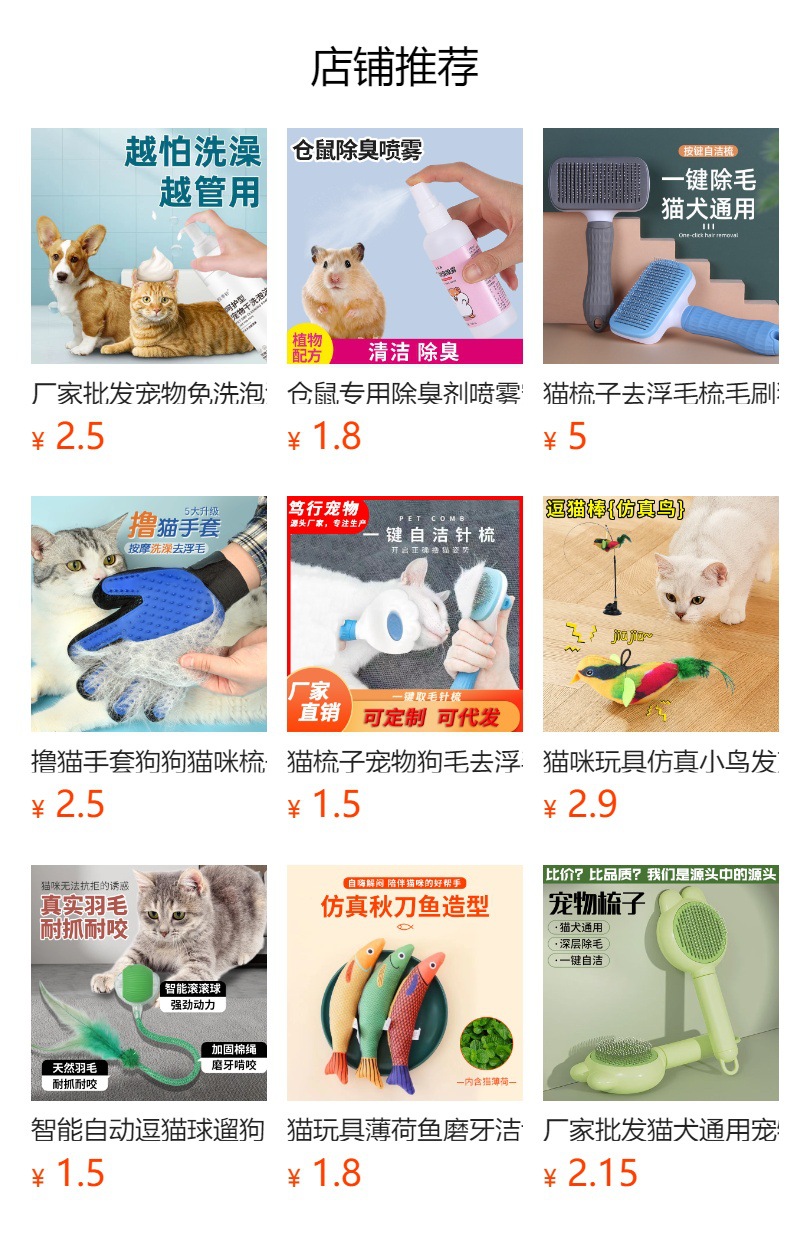This screenshot has width=790, height=1234.
Task: View the 撸猫手套狗狗猫咪梳 product
Action: click(149, 660)
